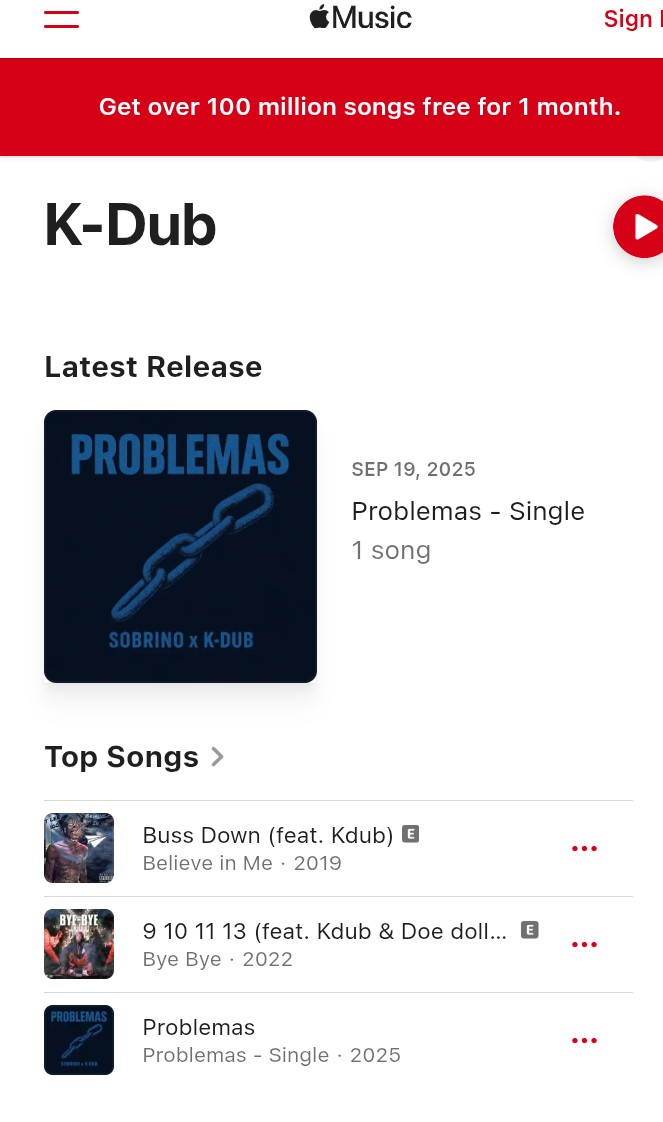Open more options for Problemas song
This screenshot has height=1122, width=663.
coord(584,1041)
